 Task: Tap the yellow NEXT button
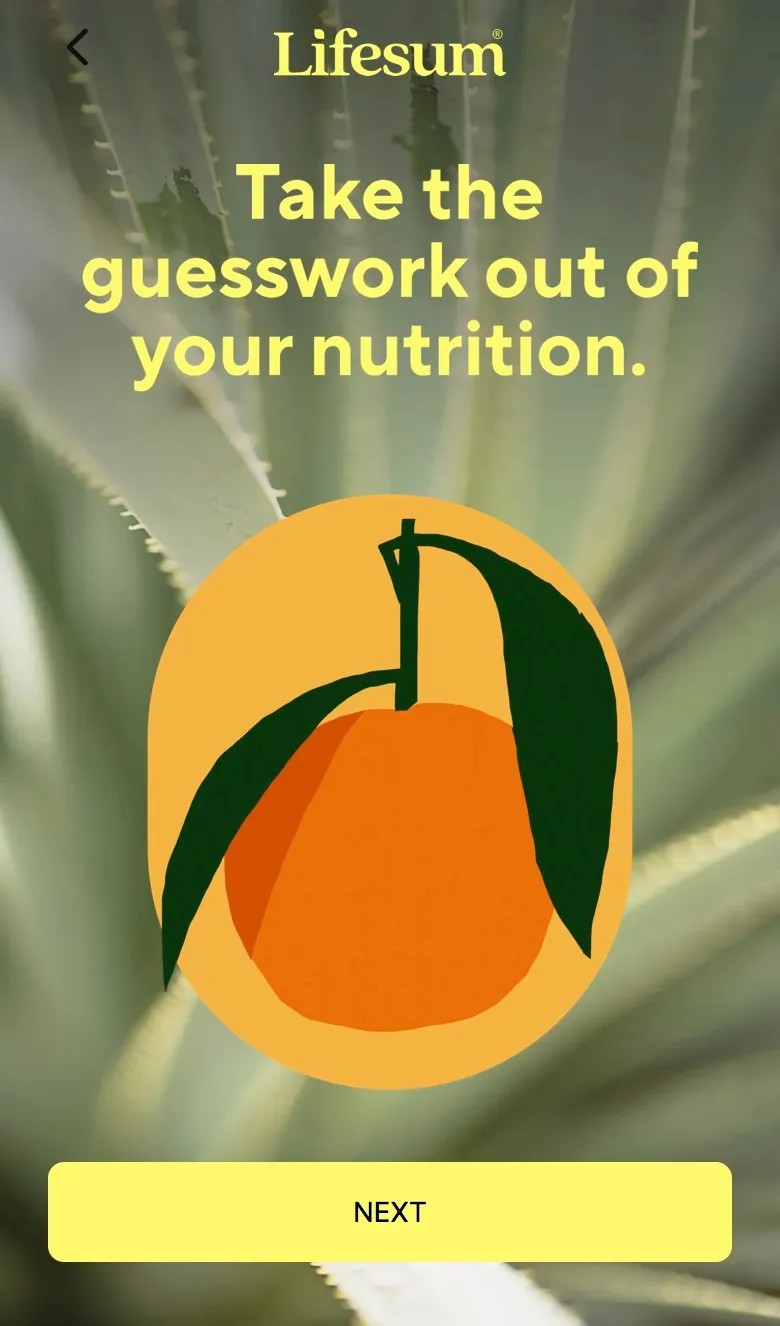[x=390, y=1212]
